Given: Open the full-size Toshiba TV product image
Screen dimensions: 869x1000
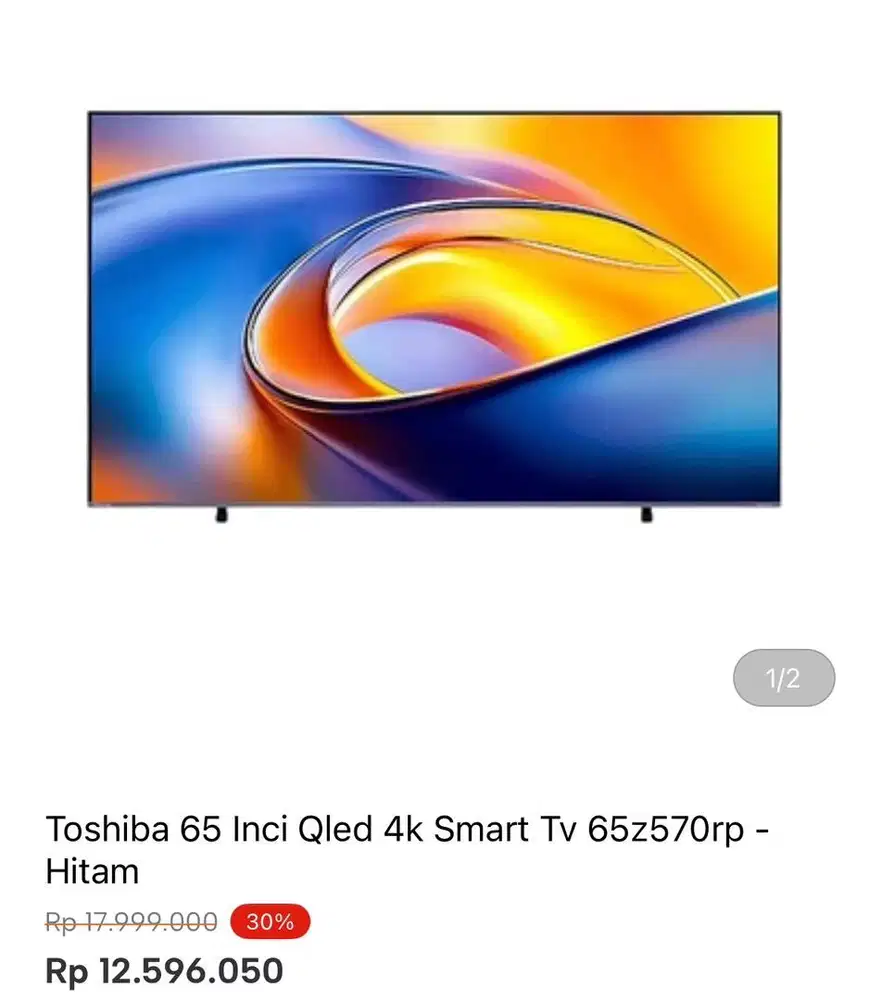Looking at the screenshot, I should click(430, 310).
